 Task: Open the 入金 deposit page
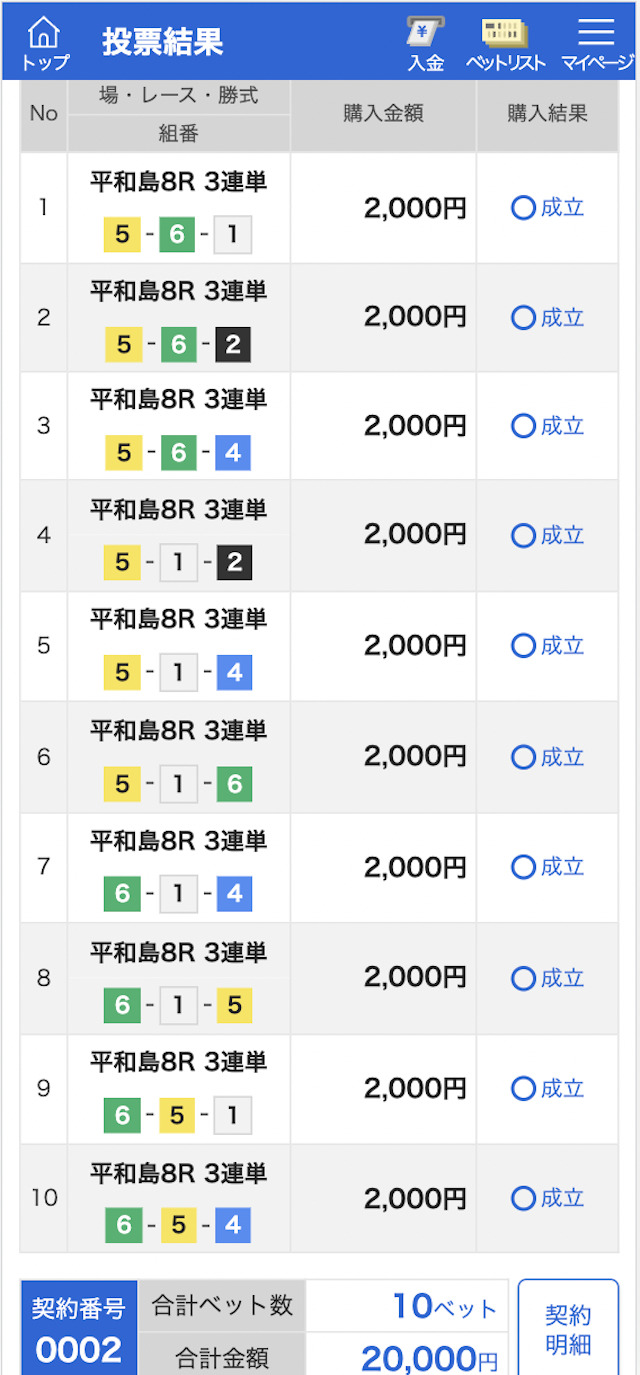click(425, 44)
